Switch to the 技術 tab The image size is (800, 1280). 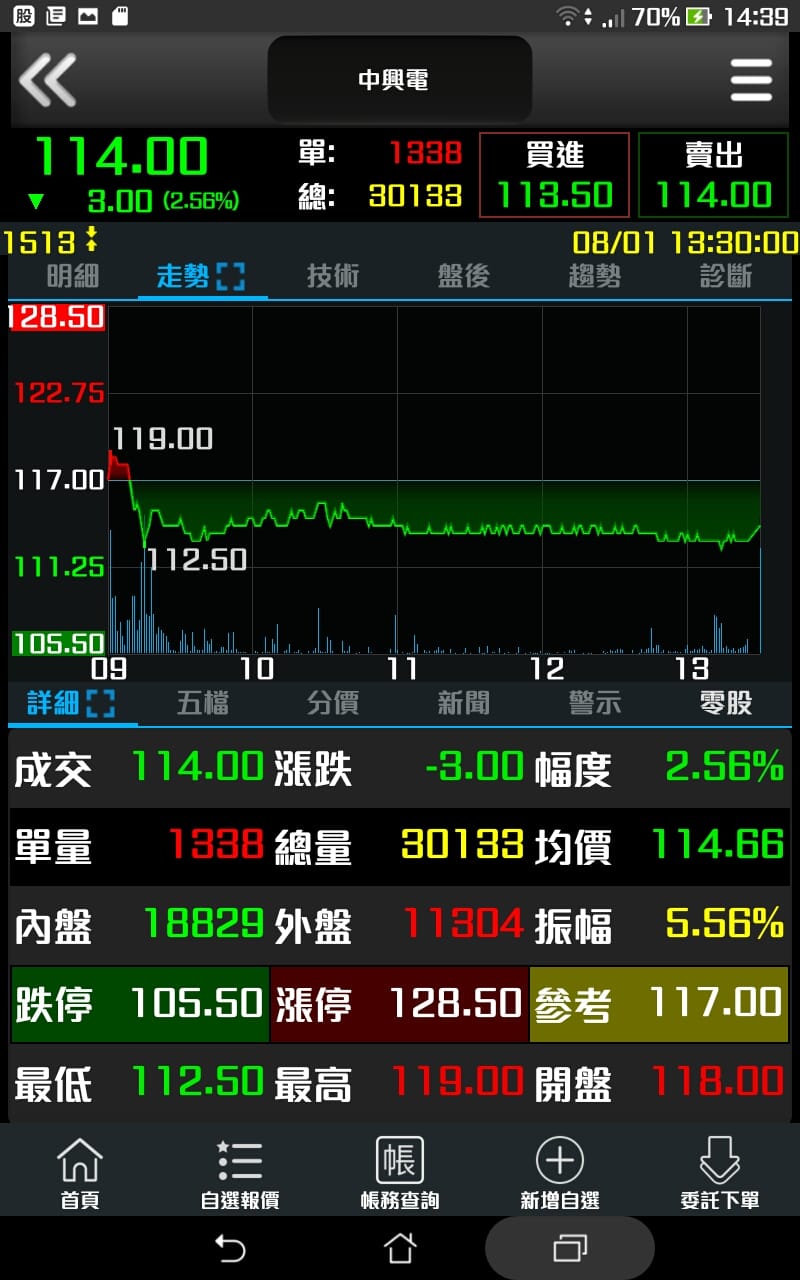(x=333, y=276)
